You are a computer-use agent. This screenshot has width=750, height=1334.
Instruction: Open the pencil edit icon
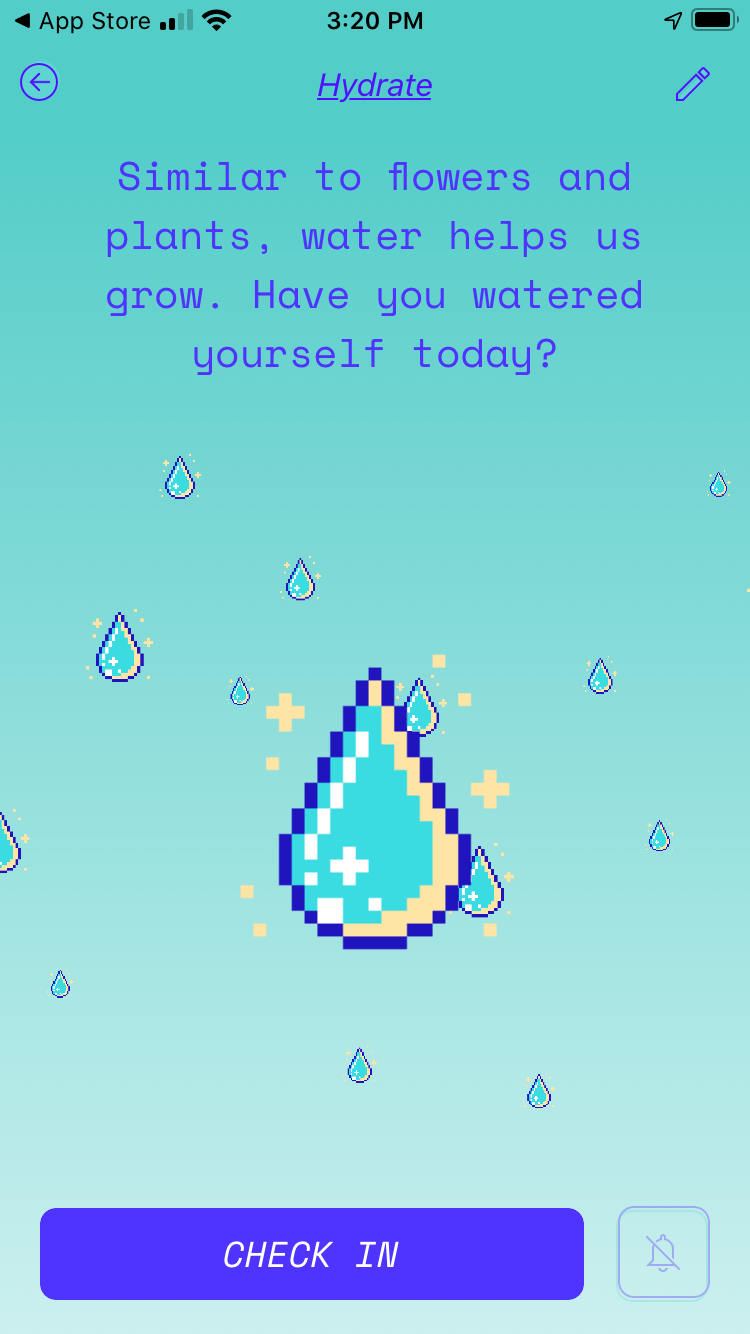click(x=692, y=84)
